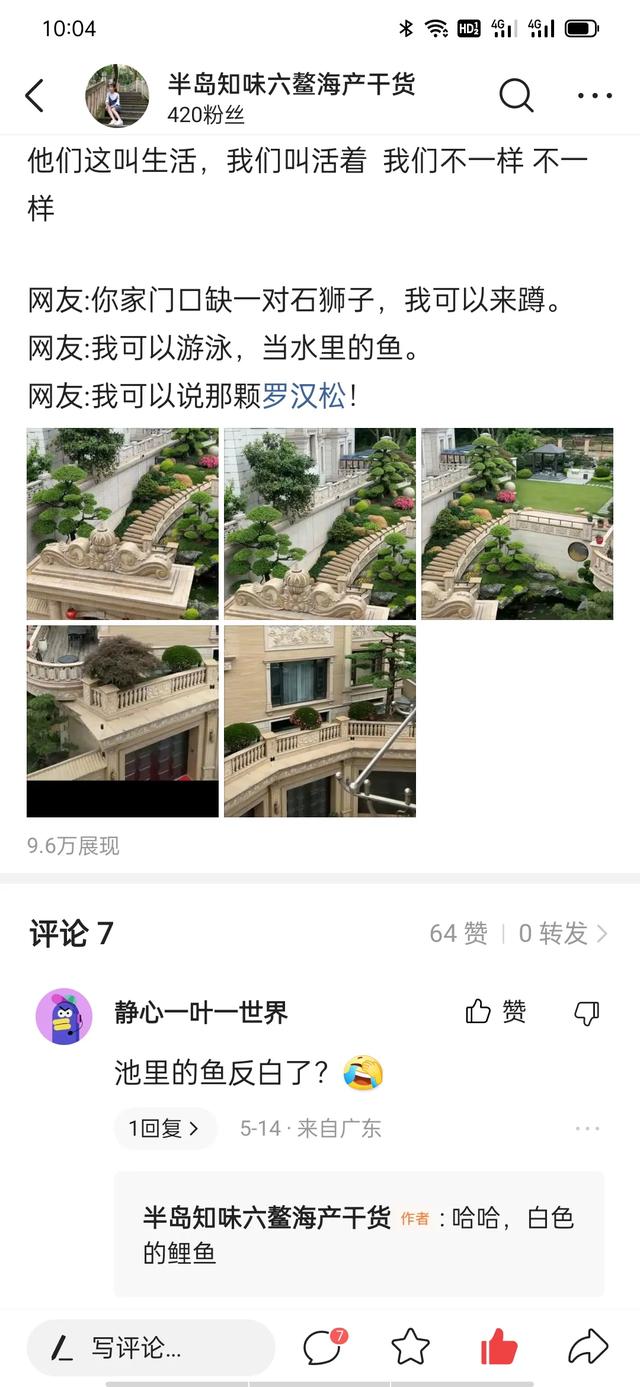This screenshot has width=640, height=1387.
Task: Search with the magnifier icon
Action: point(516,96)
